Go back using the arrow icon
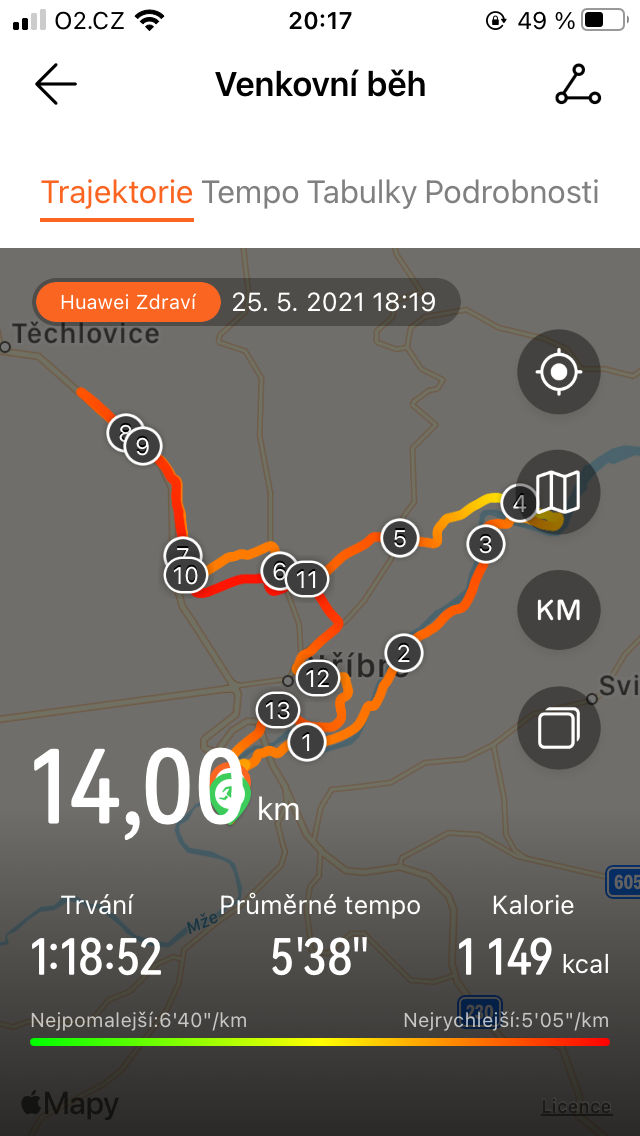This screenshot has height=1136, width=640. 56,85
